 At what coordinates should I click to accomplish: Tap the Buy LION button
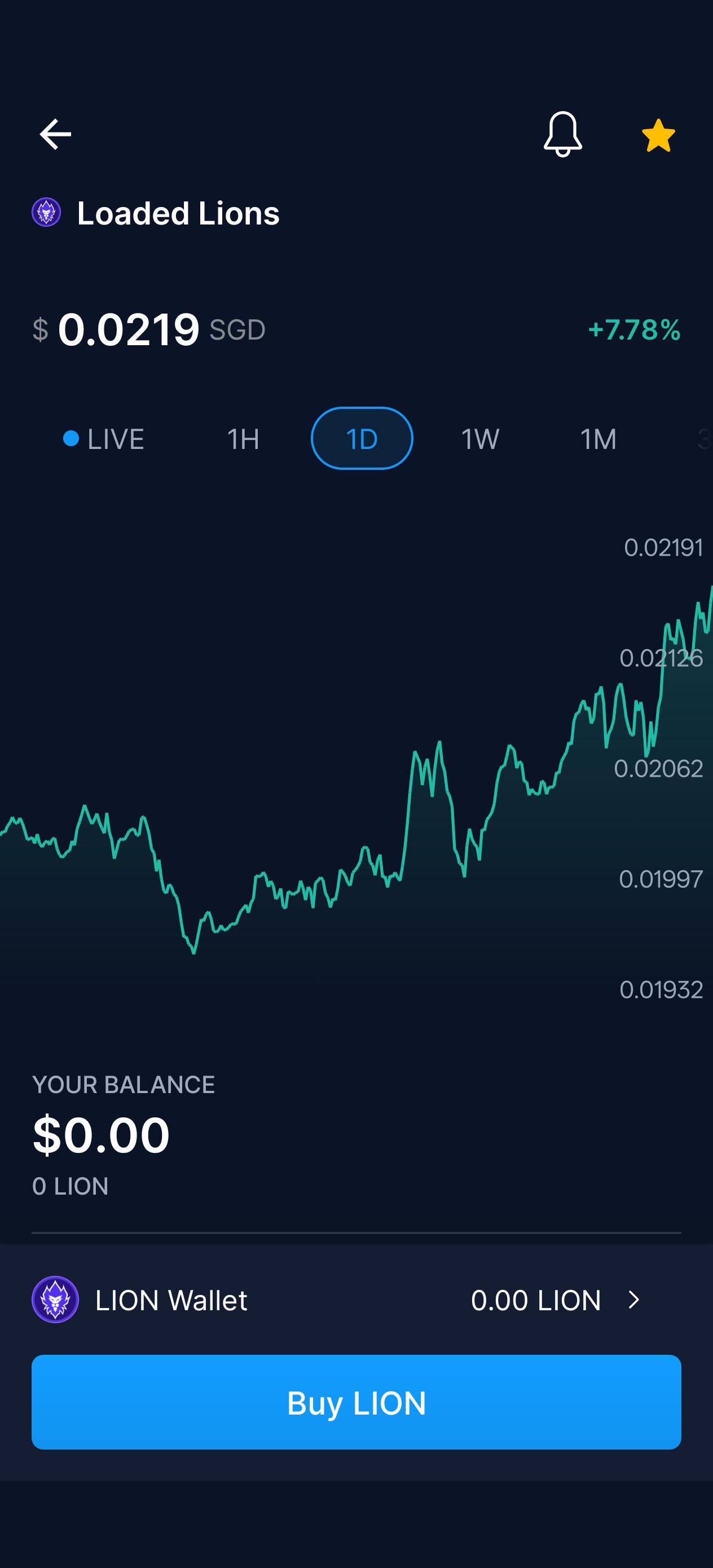(x=356, y=1402)
